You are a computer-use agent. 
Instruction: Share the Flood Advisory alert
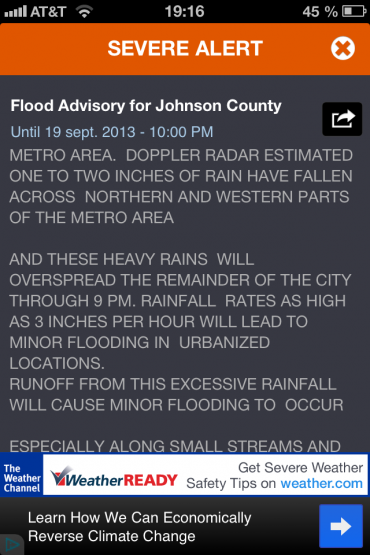tap(342, 119)
